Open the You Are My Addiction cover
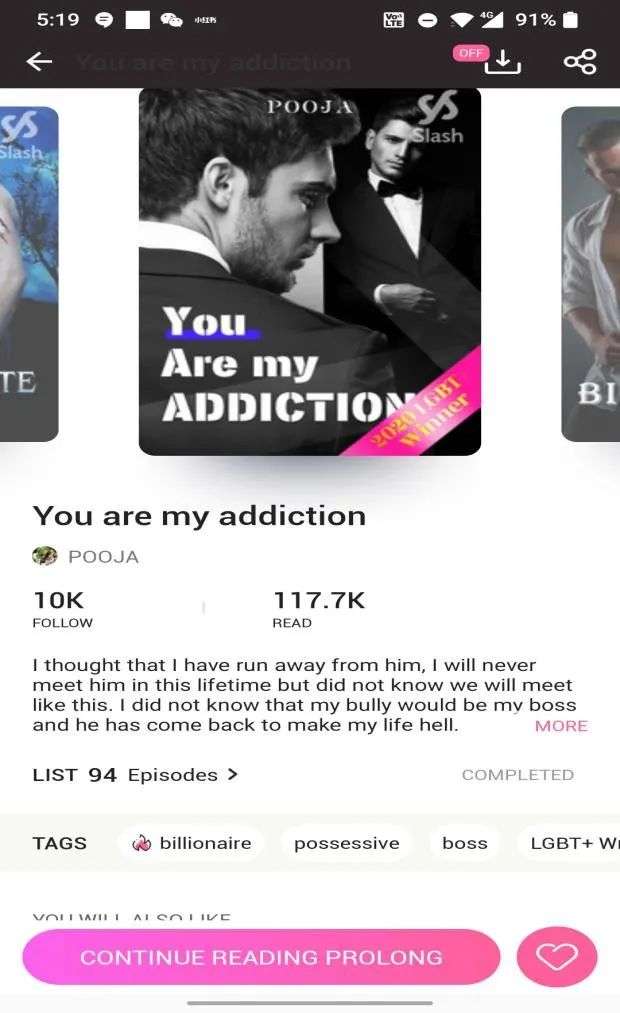The image size is (620, 1013). pyautogui.click(x=310, y=271)
